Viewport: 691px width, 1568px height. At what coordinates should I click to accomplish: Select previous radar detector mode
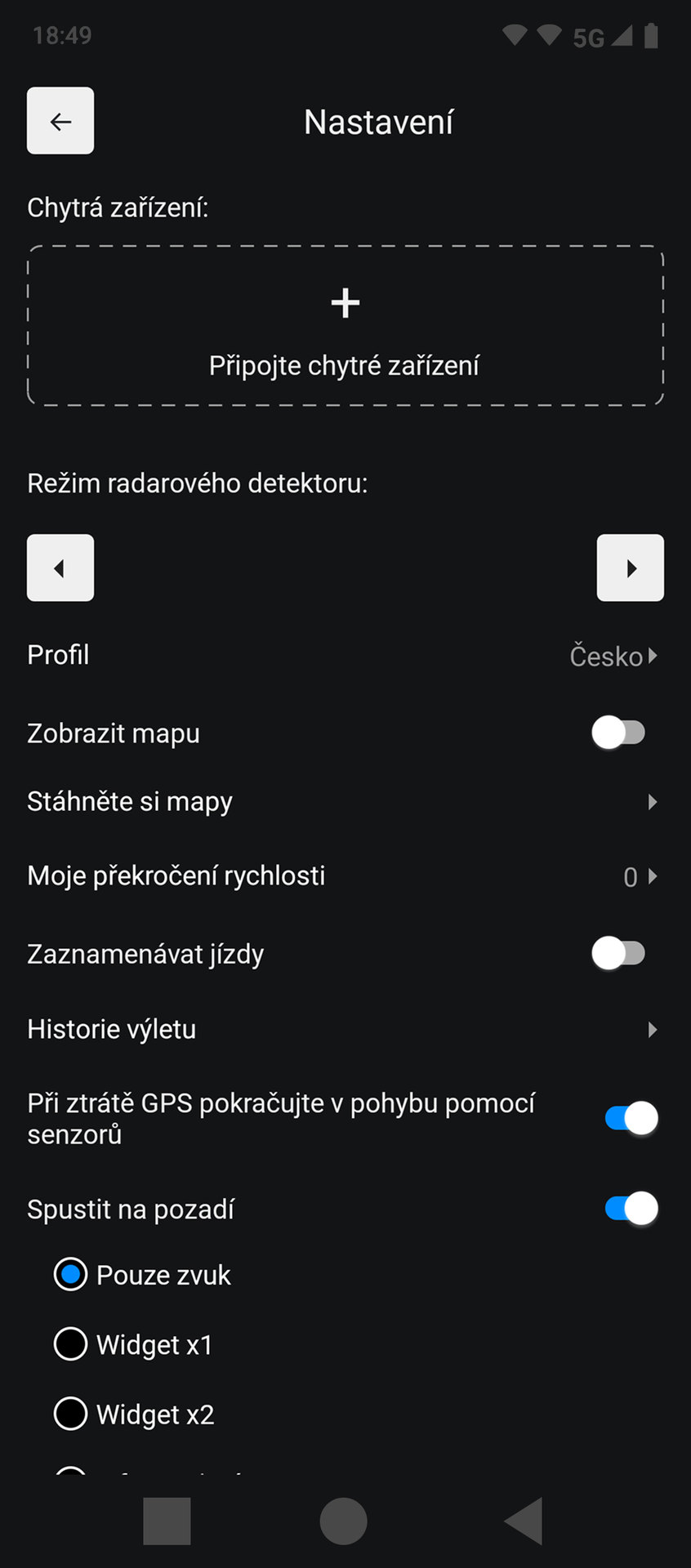tap(60, 568)
